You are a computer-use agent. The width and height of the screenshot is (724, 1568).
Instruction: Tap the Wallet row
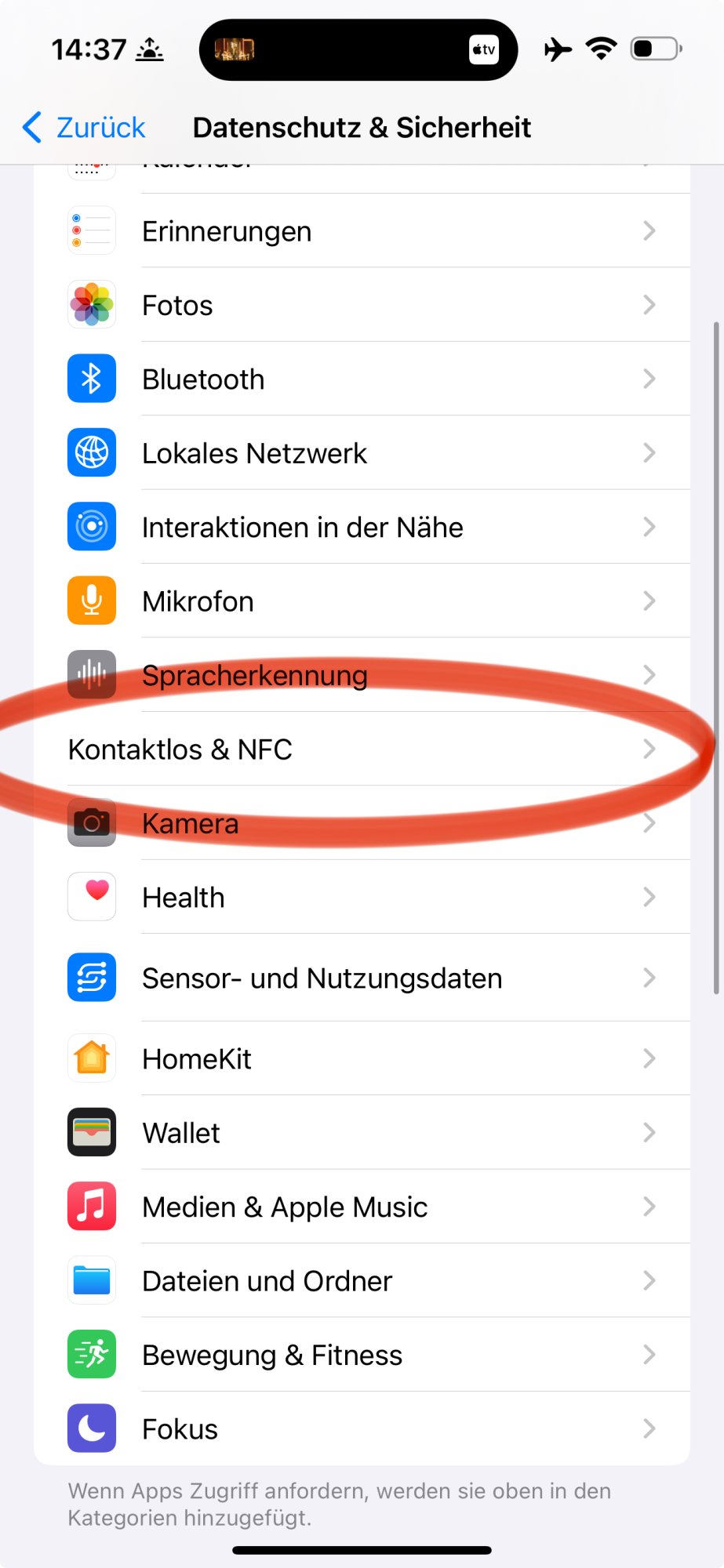click(x=361, y=1133)
